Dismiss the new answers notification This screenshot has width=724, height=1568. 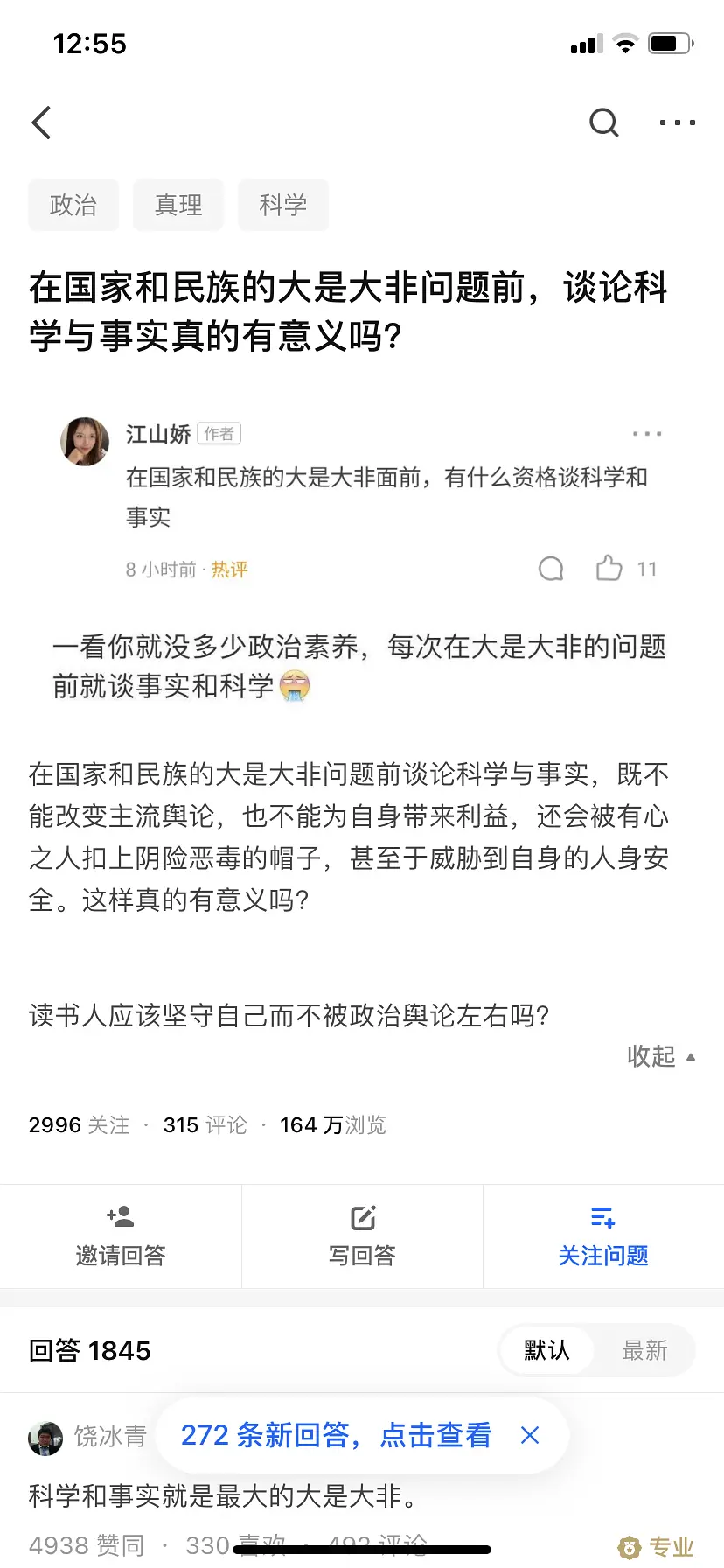coord(530,1435)
